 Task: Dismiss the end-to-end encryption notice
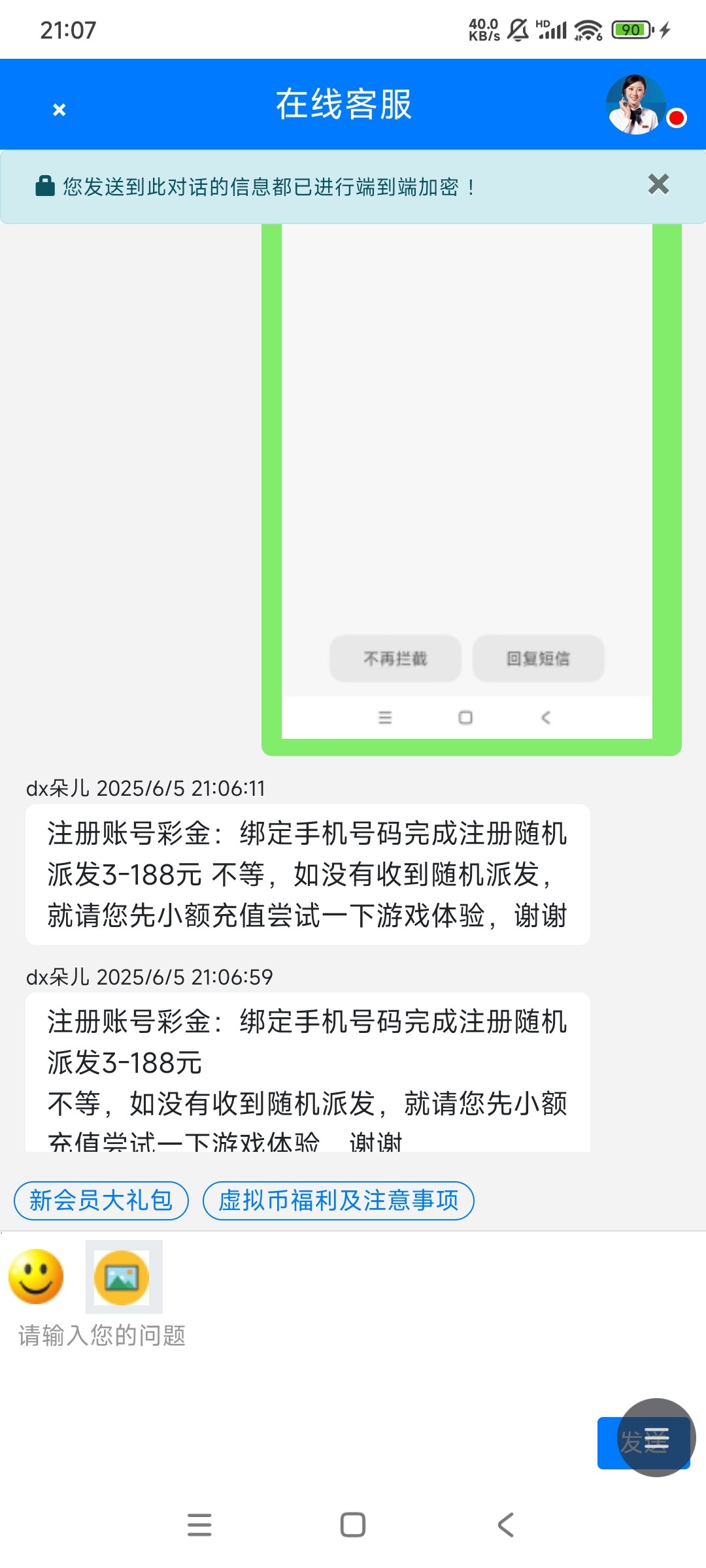point(658,185)
